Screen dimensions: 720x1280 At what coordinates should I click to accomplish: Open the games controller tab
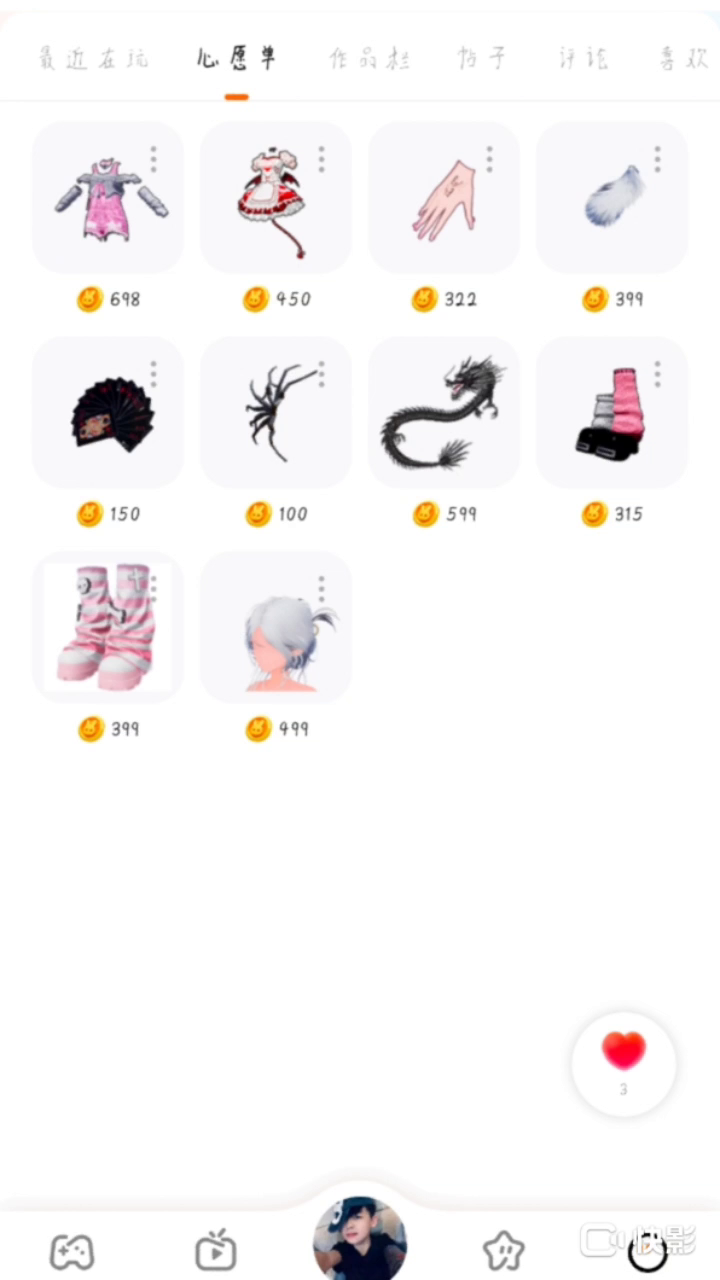tap(72, 1250)
